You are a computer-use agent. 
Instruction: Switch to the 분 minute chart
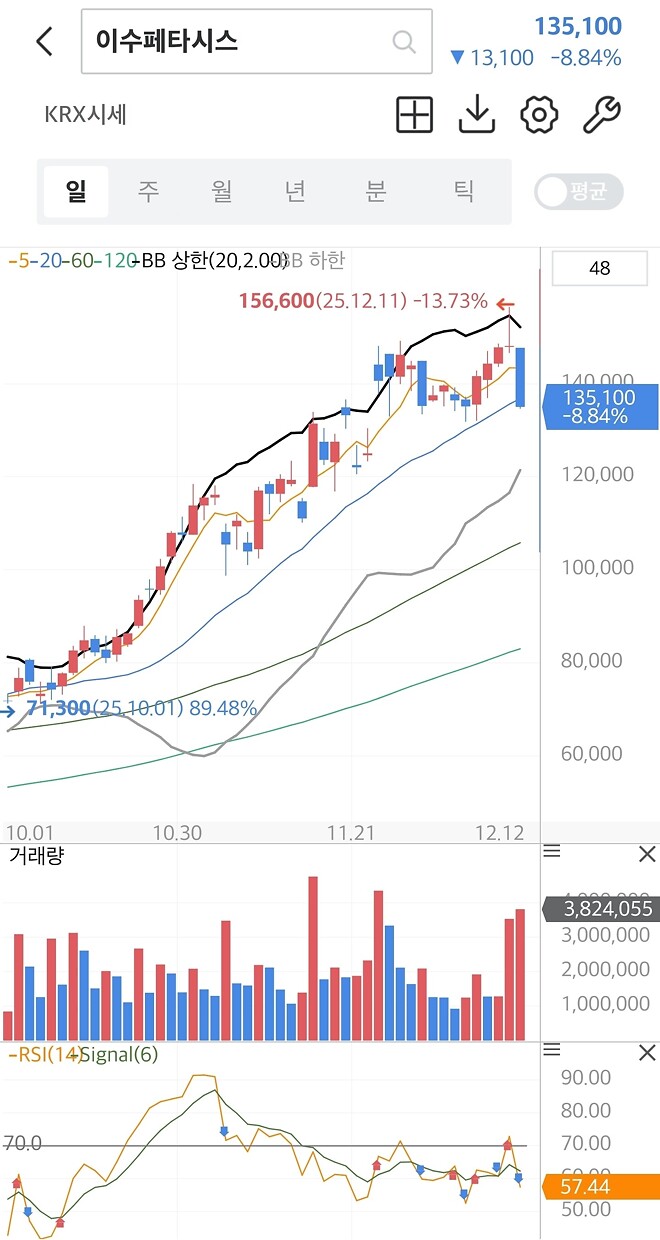375,191
